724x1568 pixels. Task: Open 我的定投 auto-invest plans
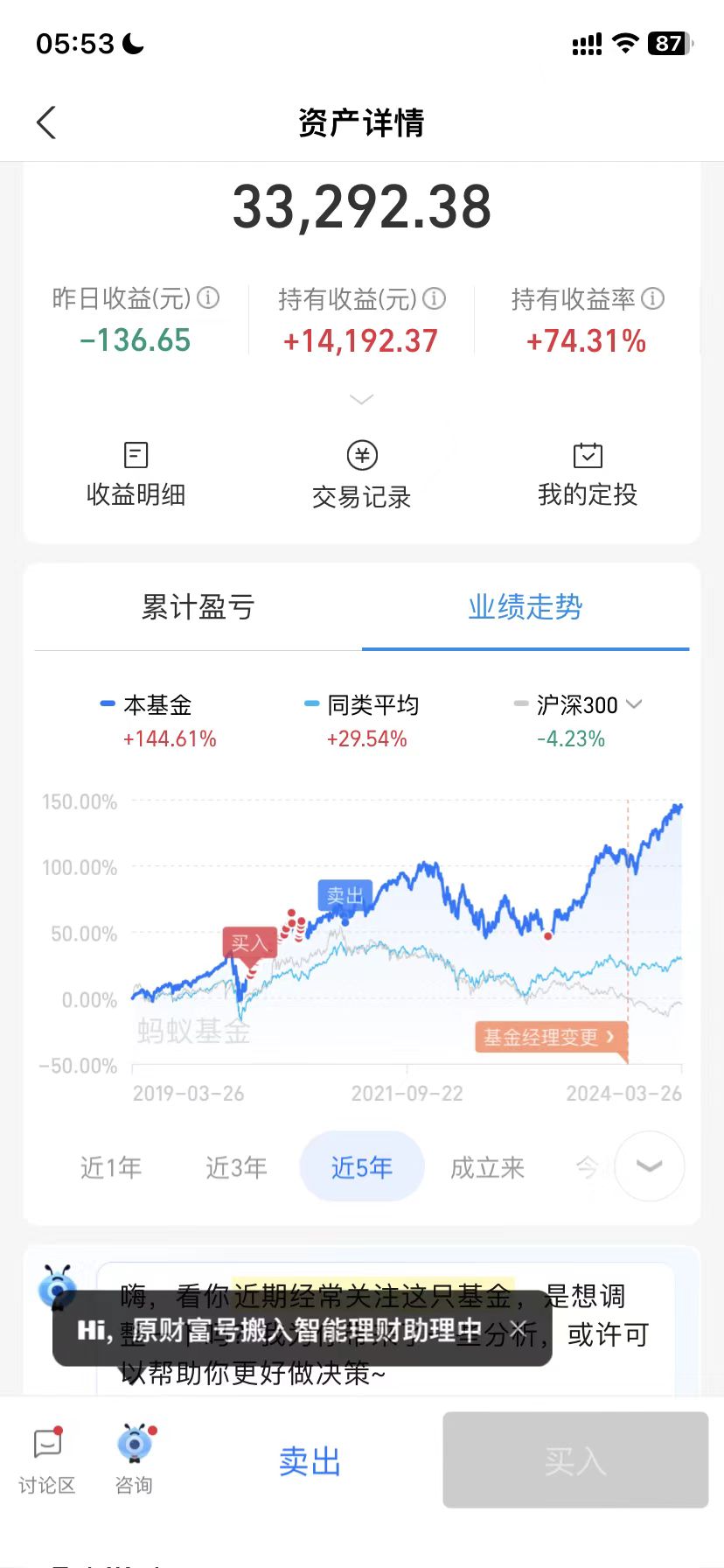coord(587,475)
